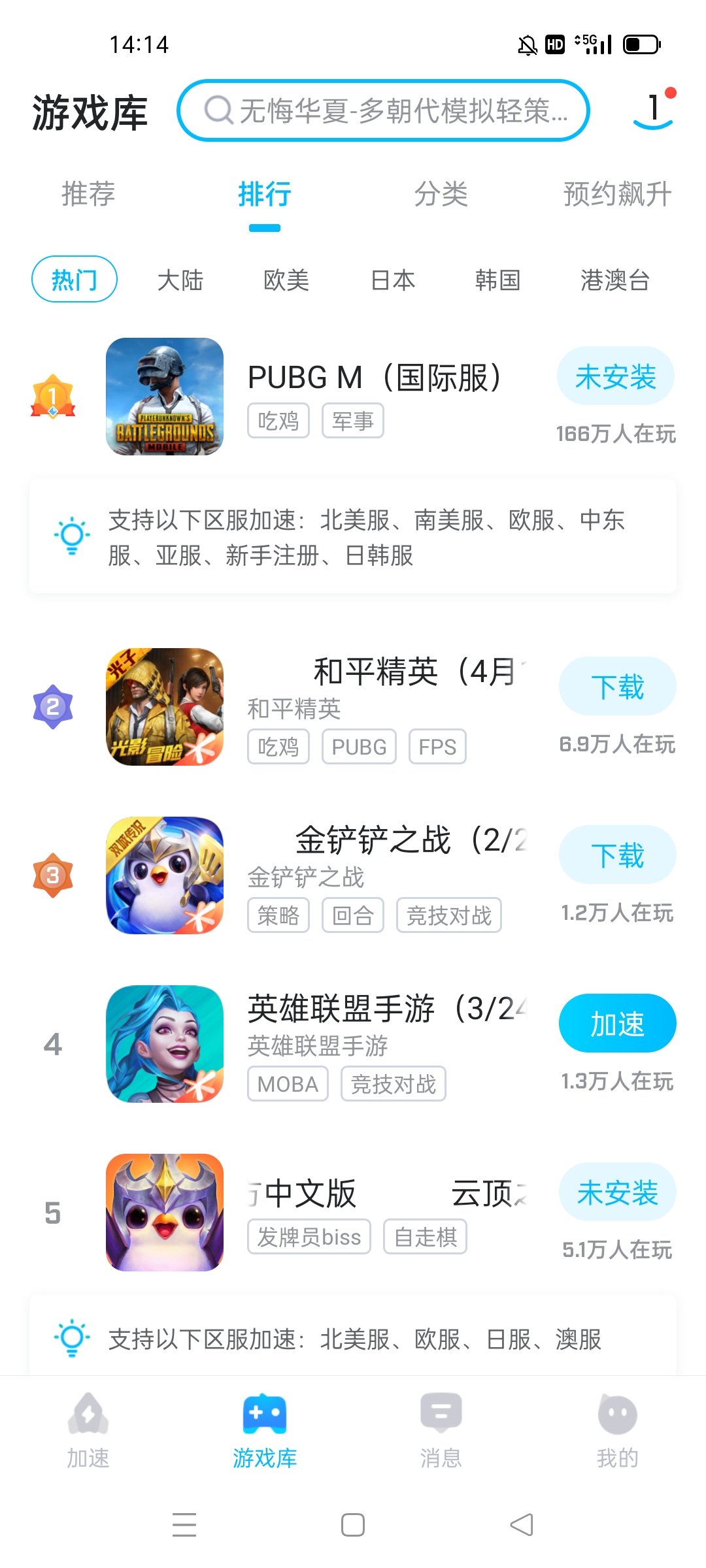Tap 未安装 button for PUBG M（国际服）
Image resolution: width=706 pixels, height=1568 pixels.
click(616, 376)
